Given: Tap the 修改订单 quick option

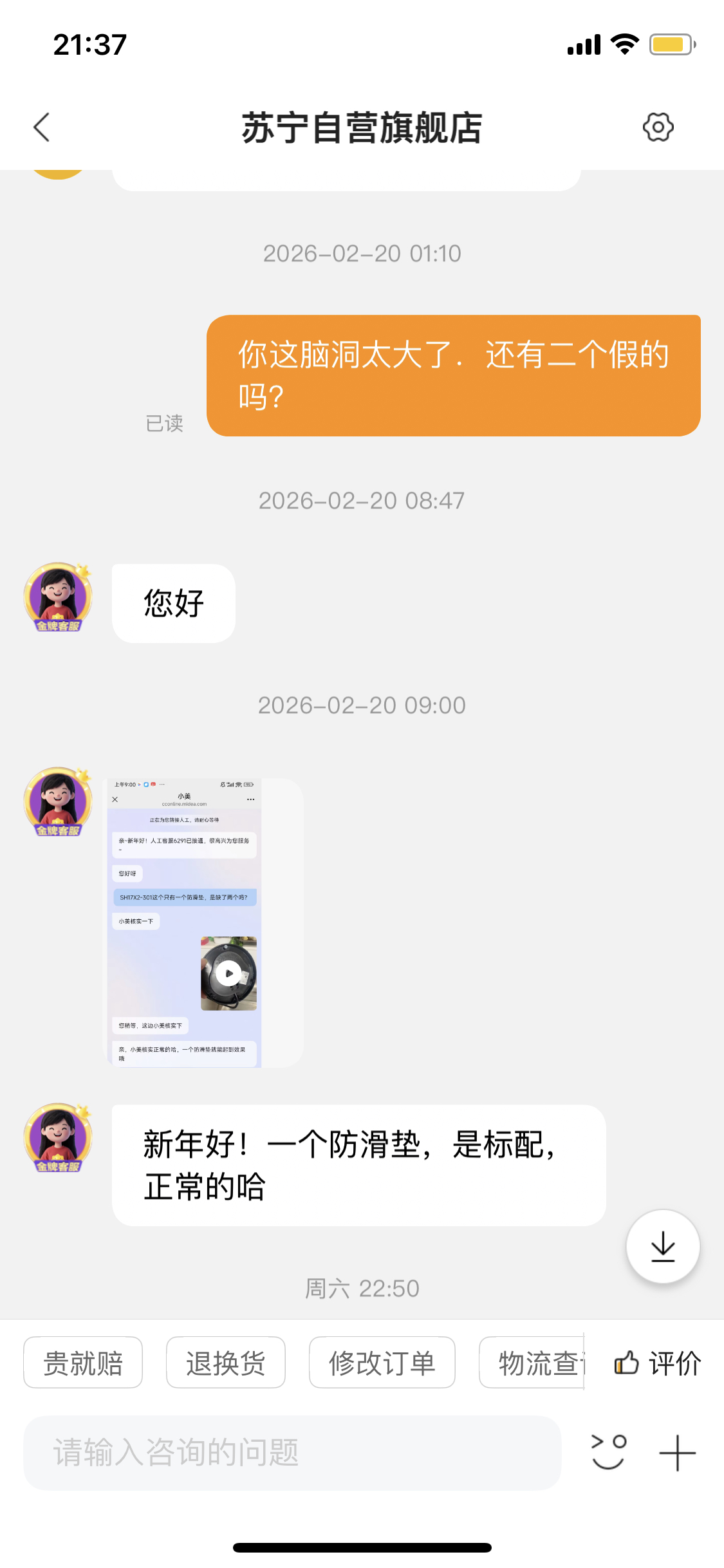Looking at the screenshot, I should [x=382, y=1363].
